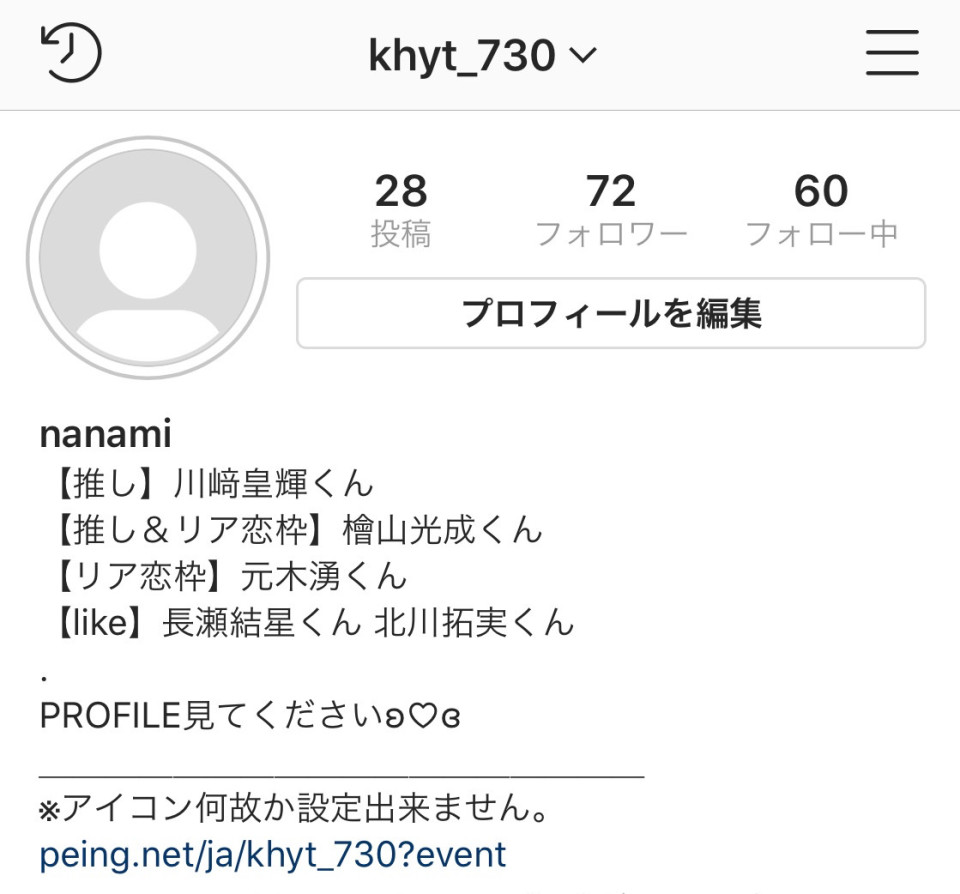Open the 60 フォロー中 list

click(821, 211)
